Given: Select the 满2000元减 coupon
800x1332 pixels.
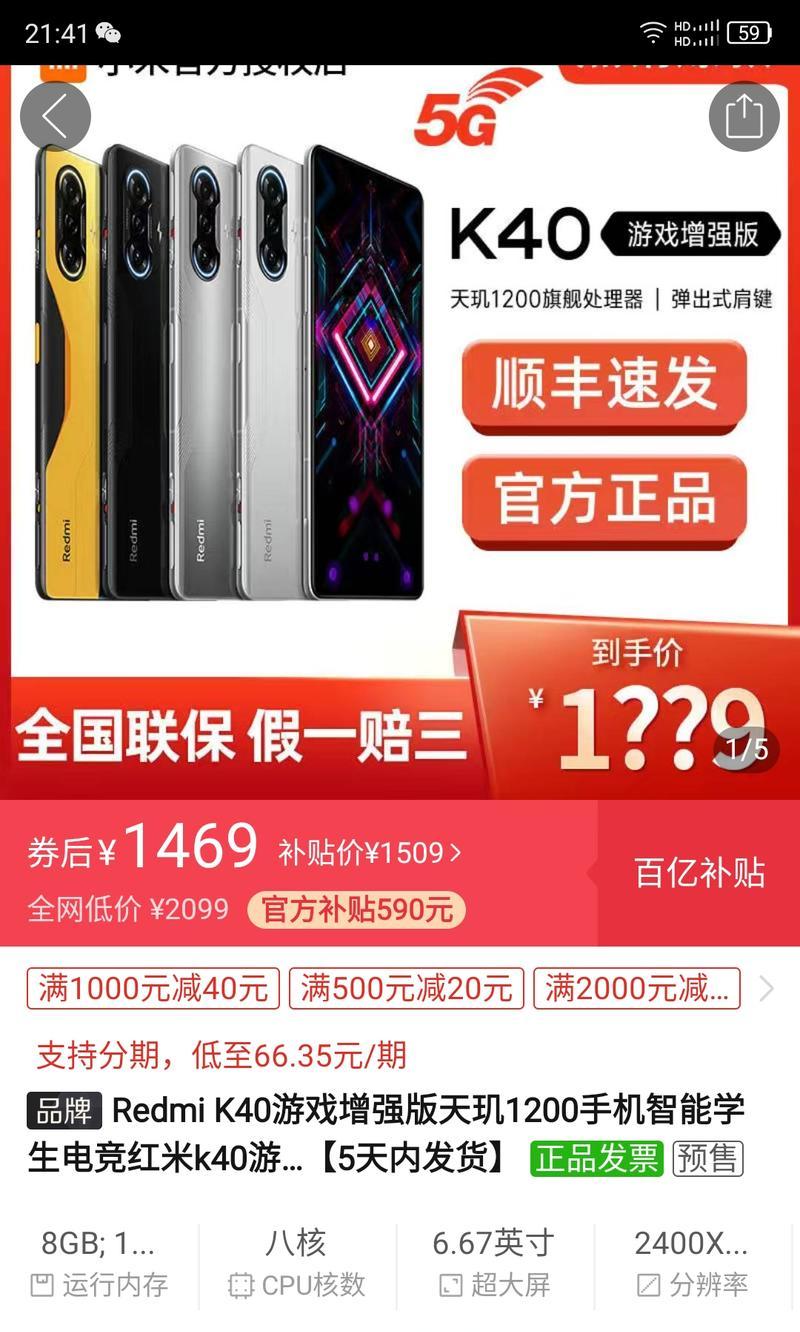Looking at the screenshot, I should coord(637,989).
